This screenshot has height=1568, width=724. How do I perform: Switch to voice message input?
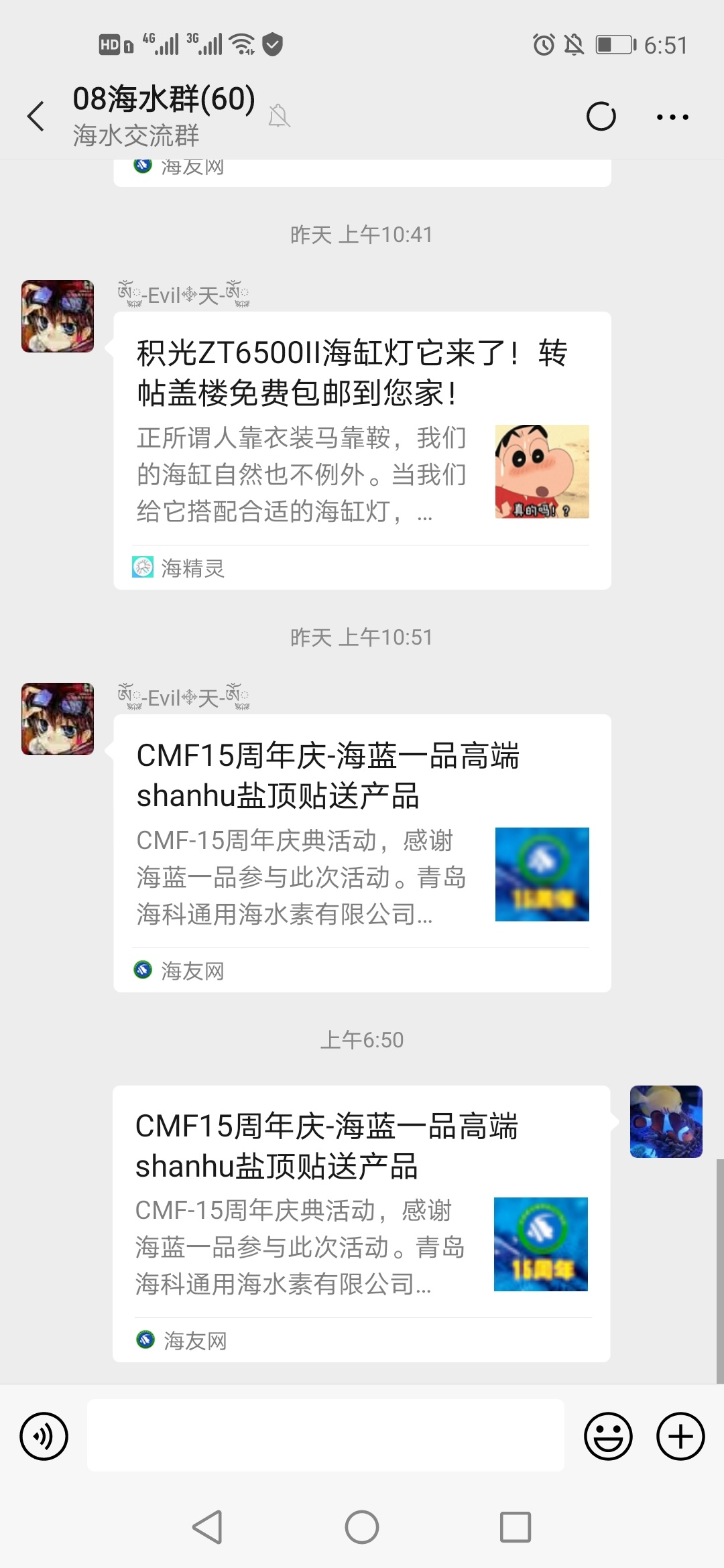pyautogui.click(x=44, y=1436)
